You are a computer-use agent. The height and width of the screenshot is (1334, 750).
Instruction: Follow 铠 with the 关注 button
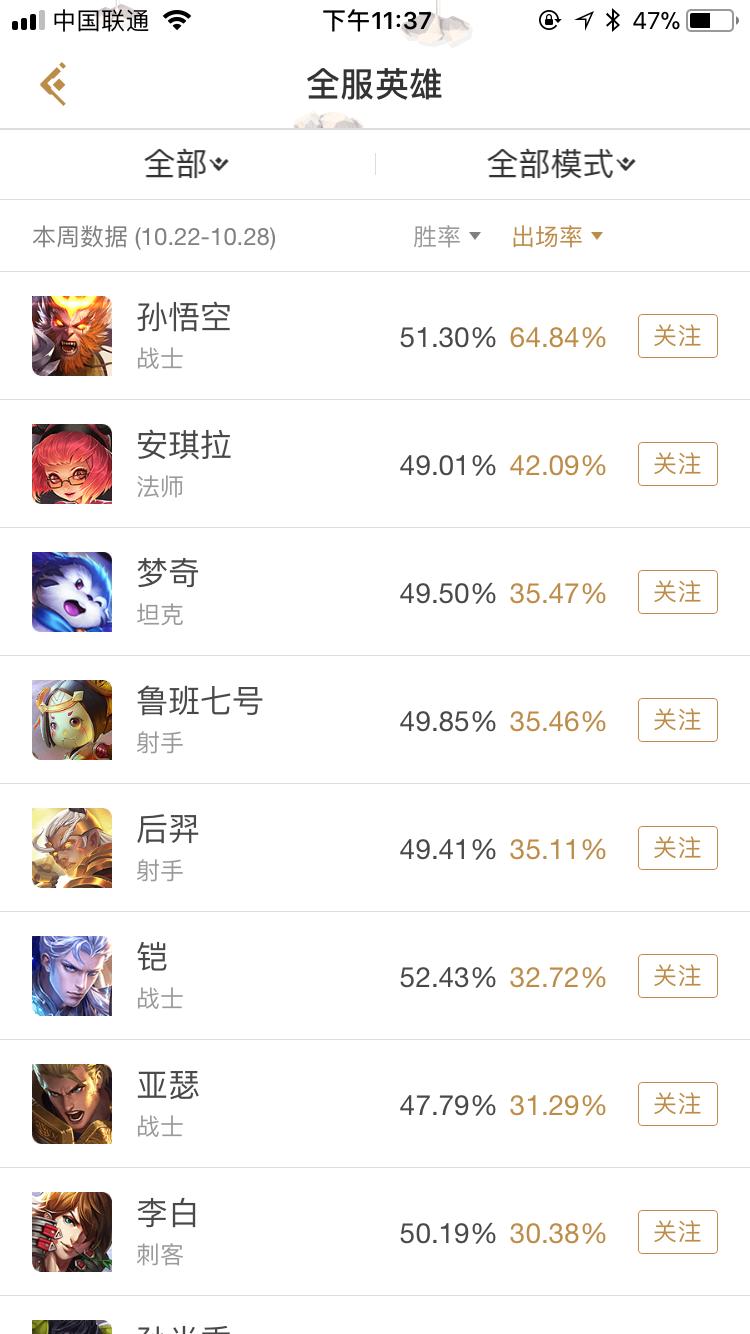point(677,976)
